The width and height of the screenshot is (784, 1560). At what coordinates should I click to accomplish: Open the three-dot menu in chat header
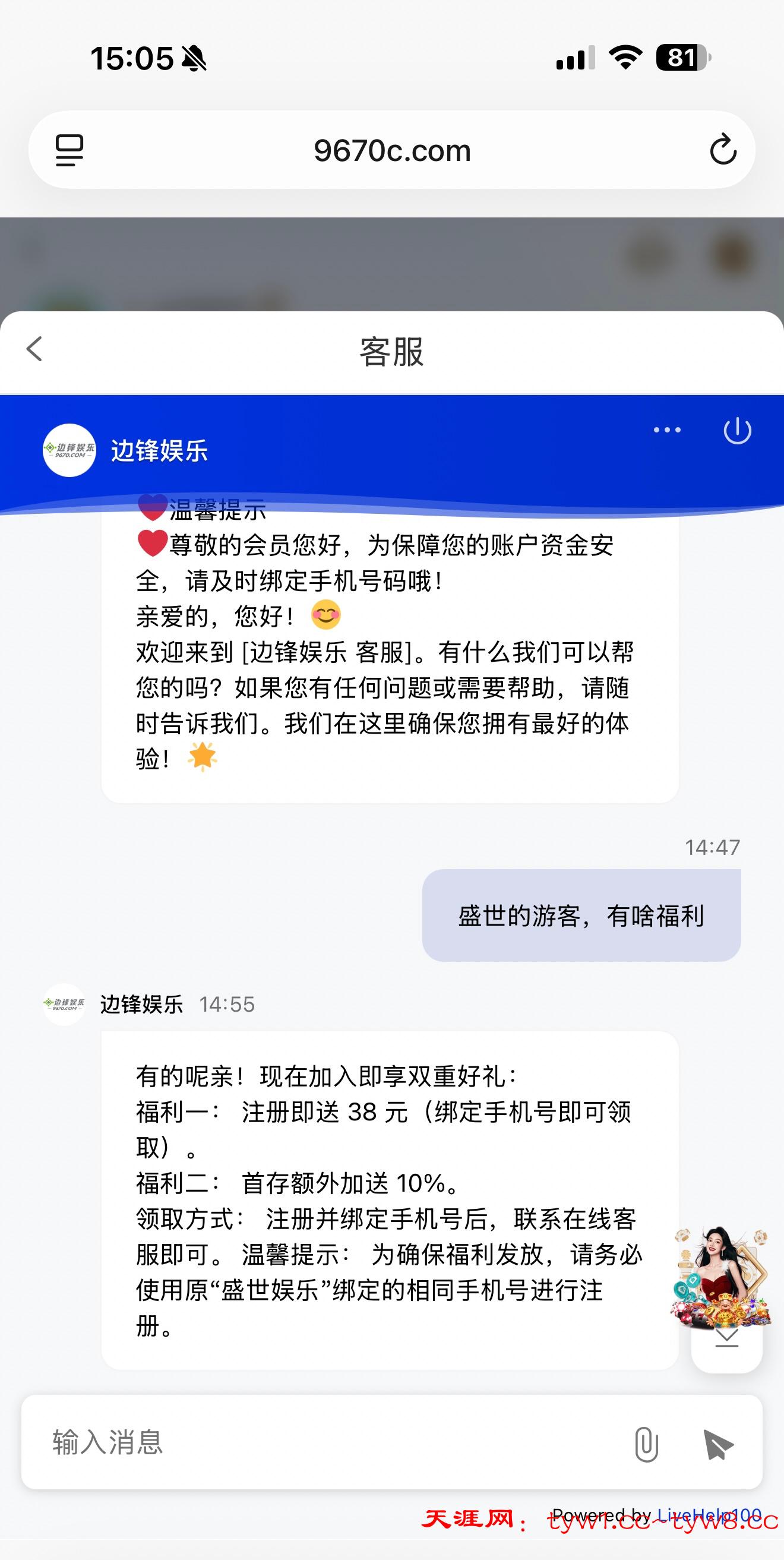tap(667, 430)
